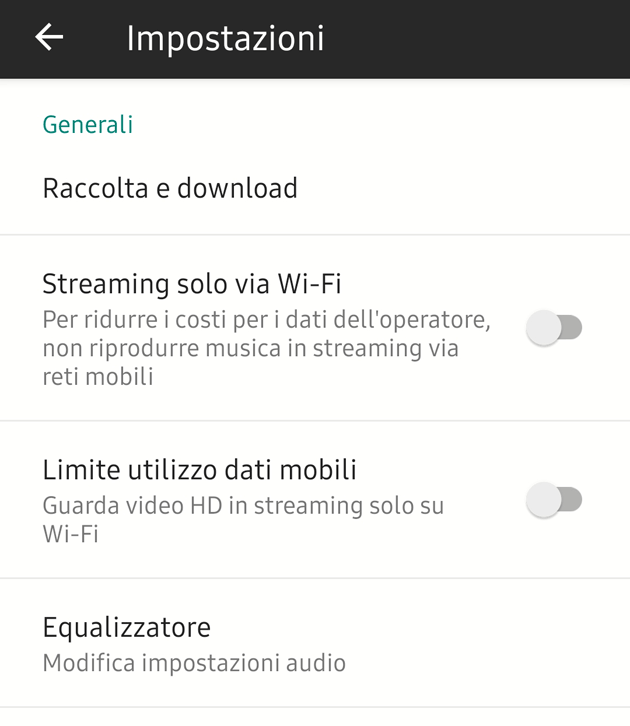Enable Streaming solo via Wi-Fi switch
The height and width of the screenshot is (726, 630).
click(554, 327)
